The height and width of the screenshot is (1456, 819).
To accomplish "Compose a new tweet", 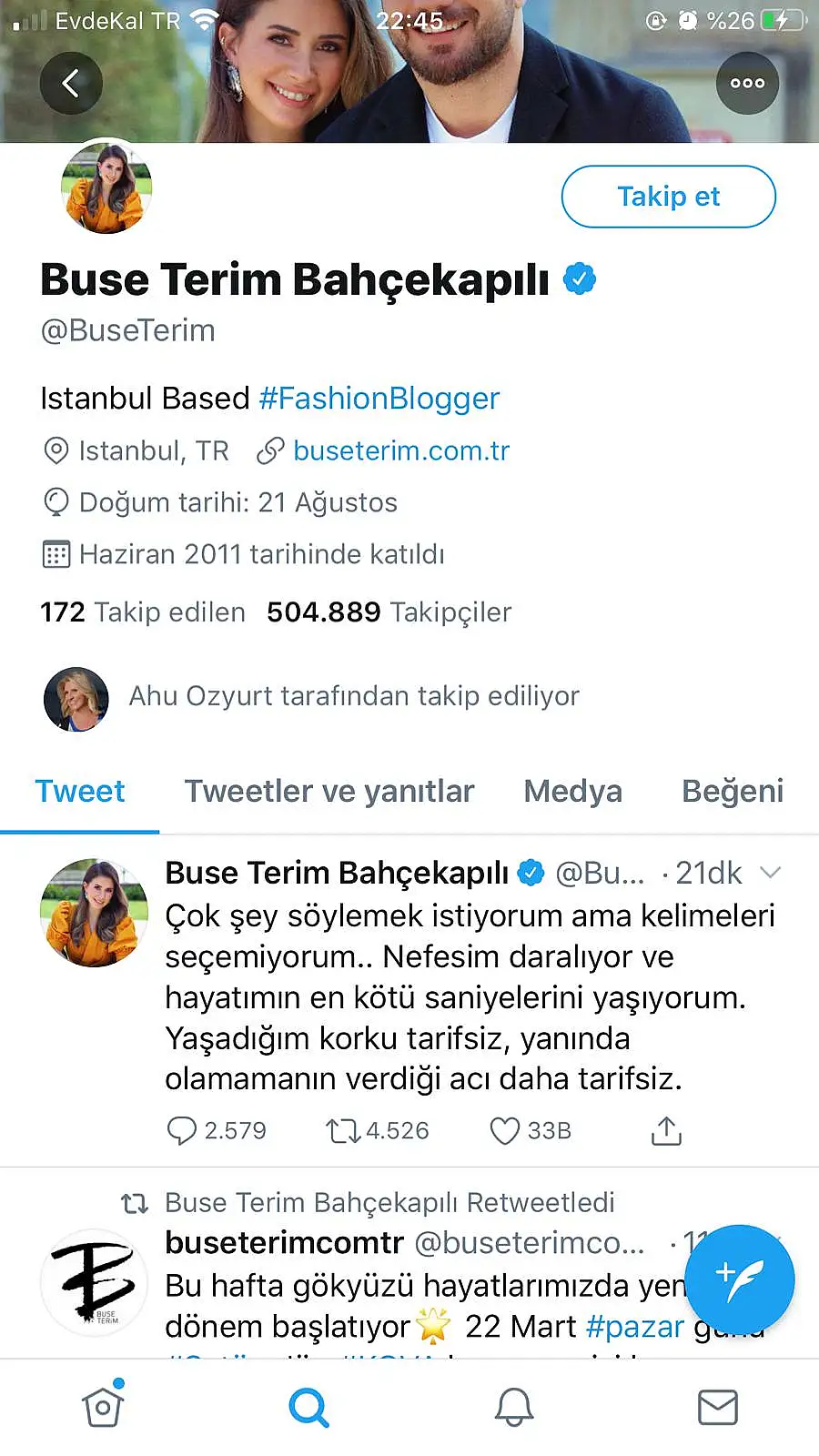I will (739, 1279).
